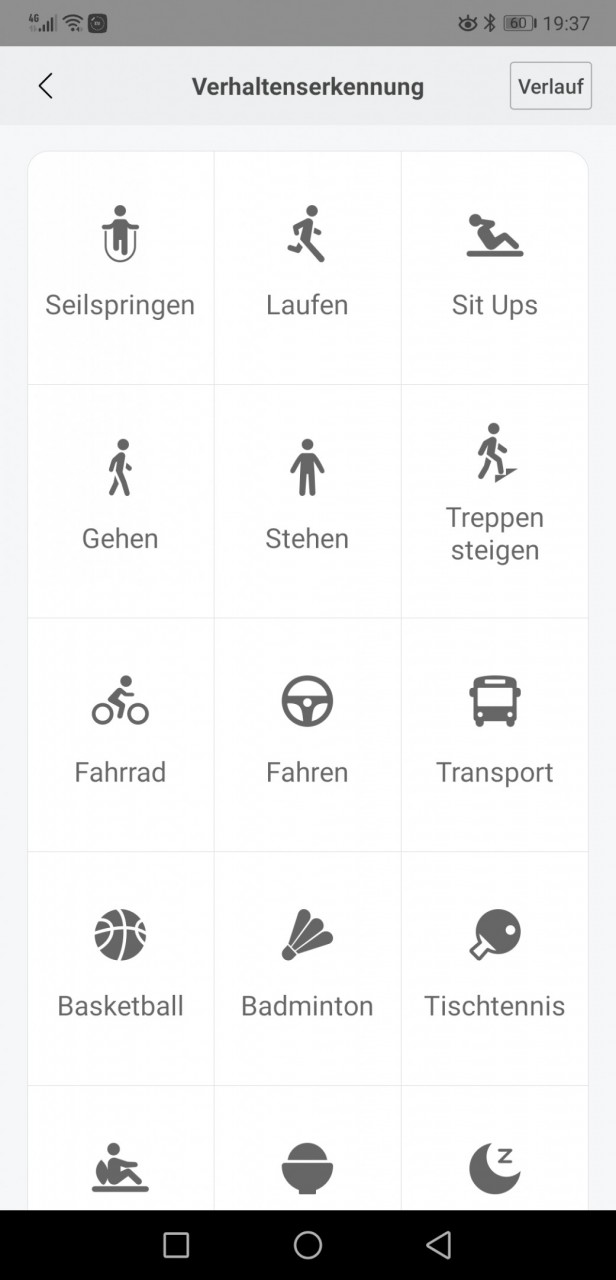This screenshot has width=616, height=1280.
Task: Open the sleep moon tile
Action: [x=495, y=1148]
